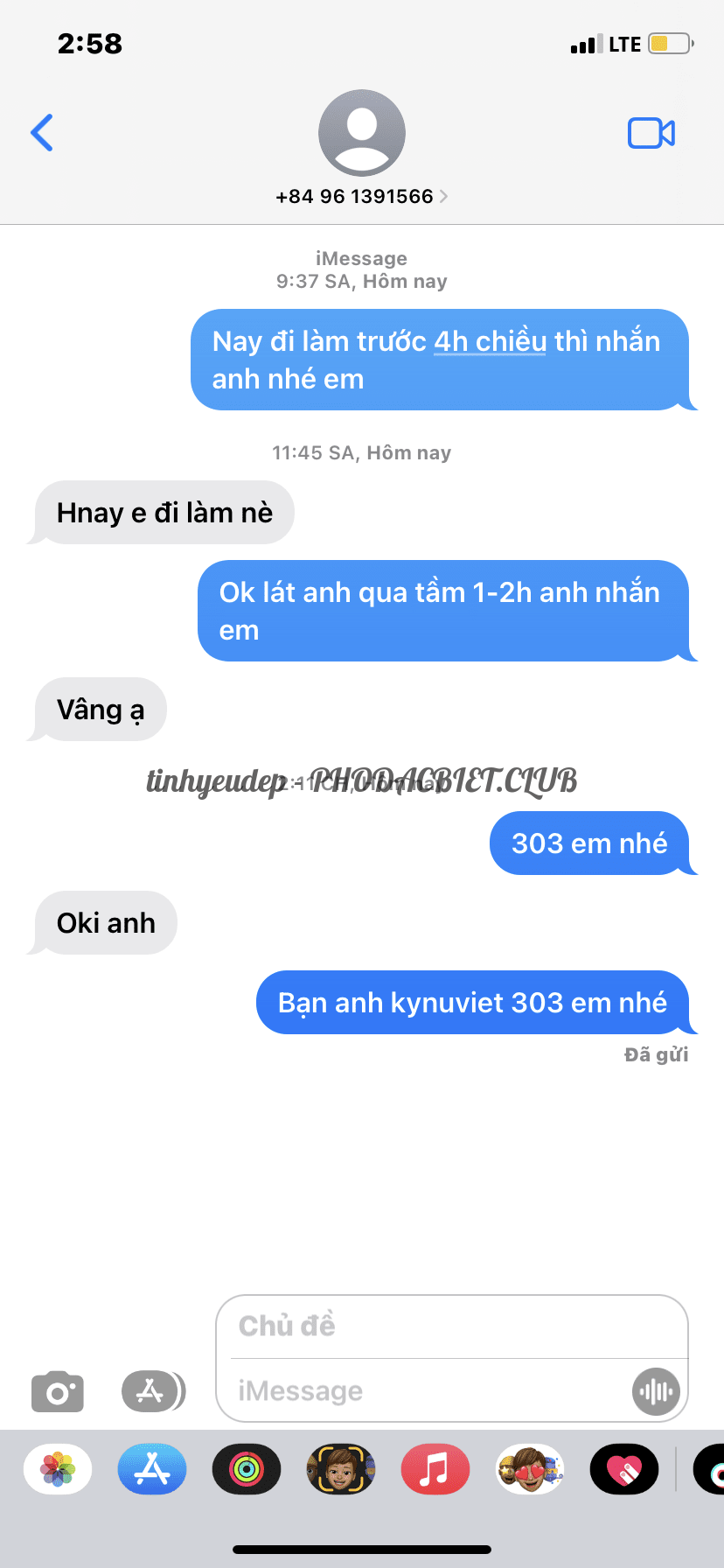Open the Digital Touch heart app

click(x=624, y=1469)
